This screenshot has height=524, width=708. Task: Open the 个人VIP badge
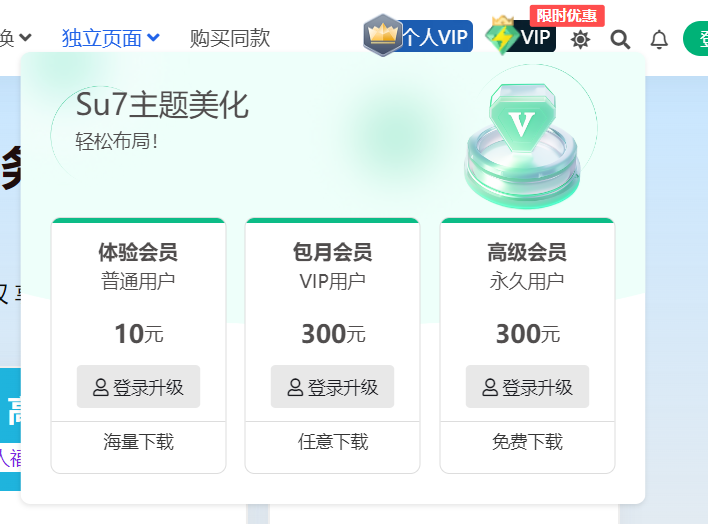click(x=418, y=37)
